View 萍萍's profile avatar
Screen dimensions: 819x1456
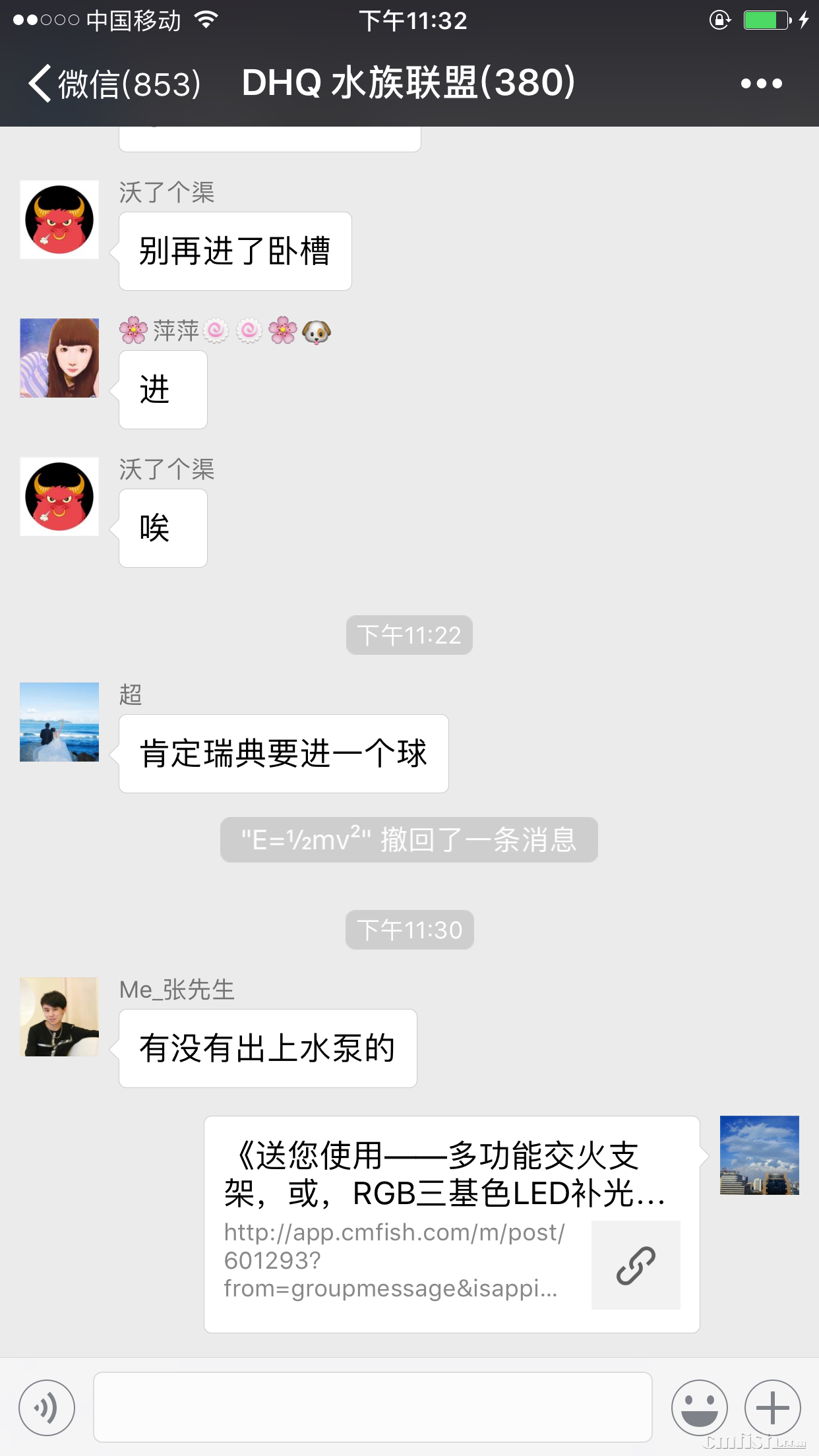tap(59, 358)
